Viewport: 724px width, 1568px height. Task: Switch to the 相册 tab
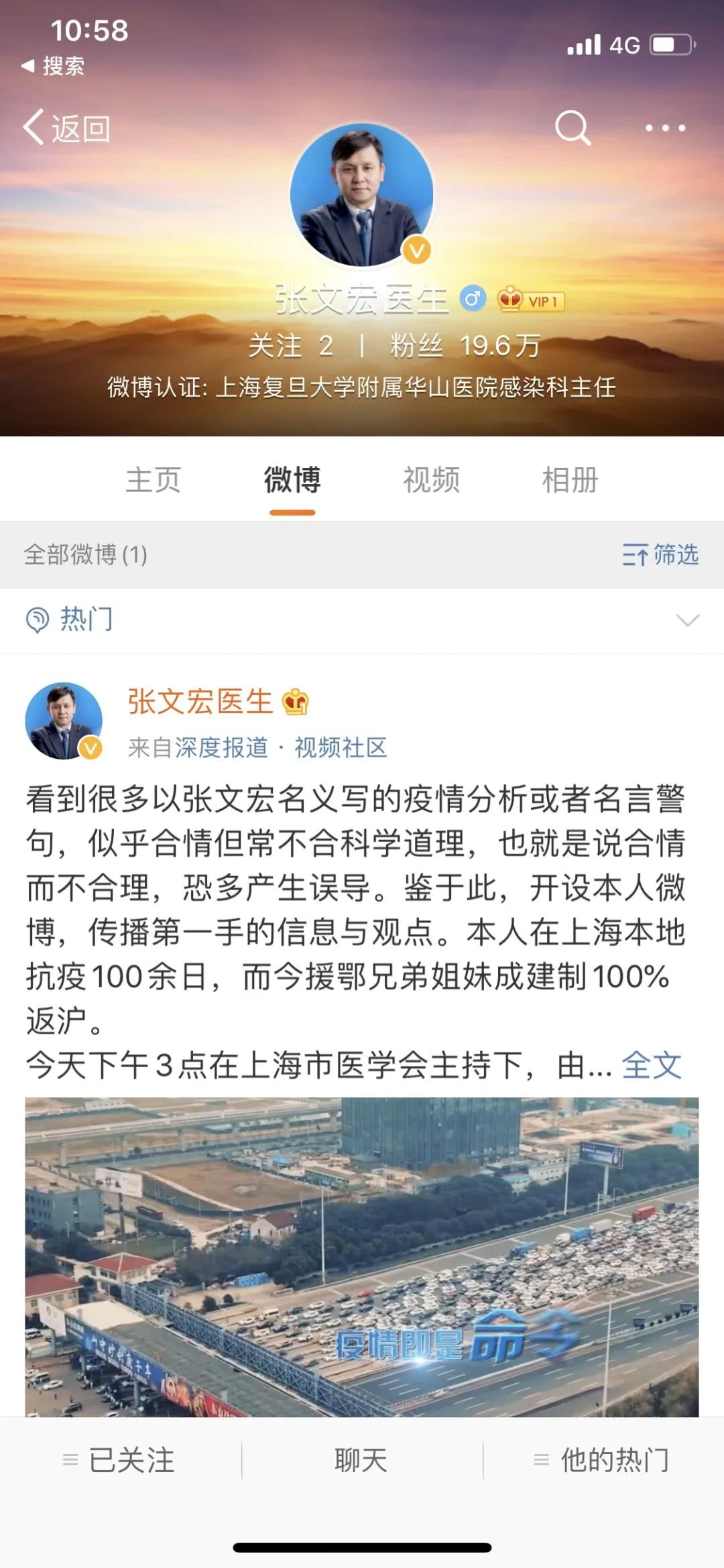tap(570, 480)
